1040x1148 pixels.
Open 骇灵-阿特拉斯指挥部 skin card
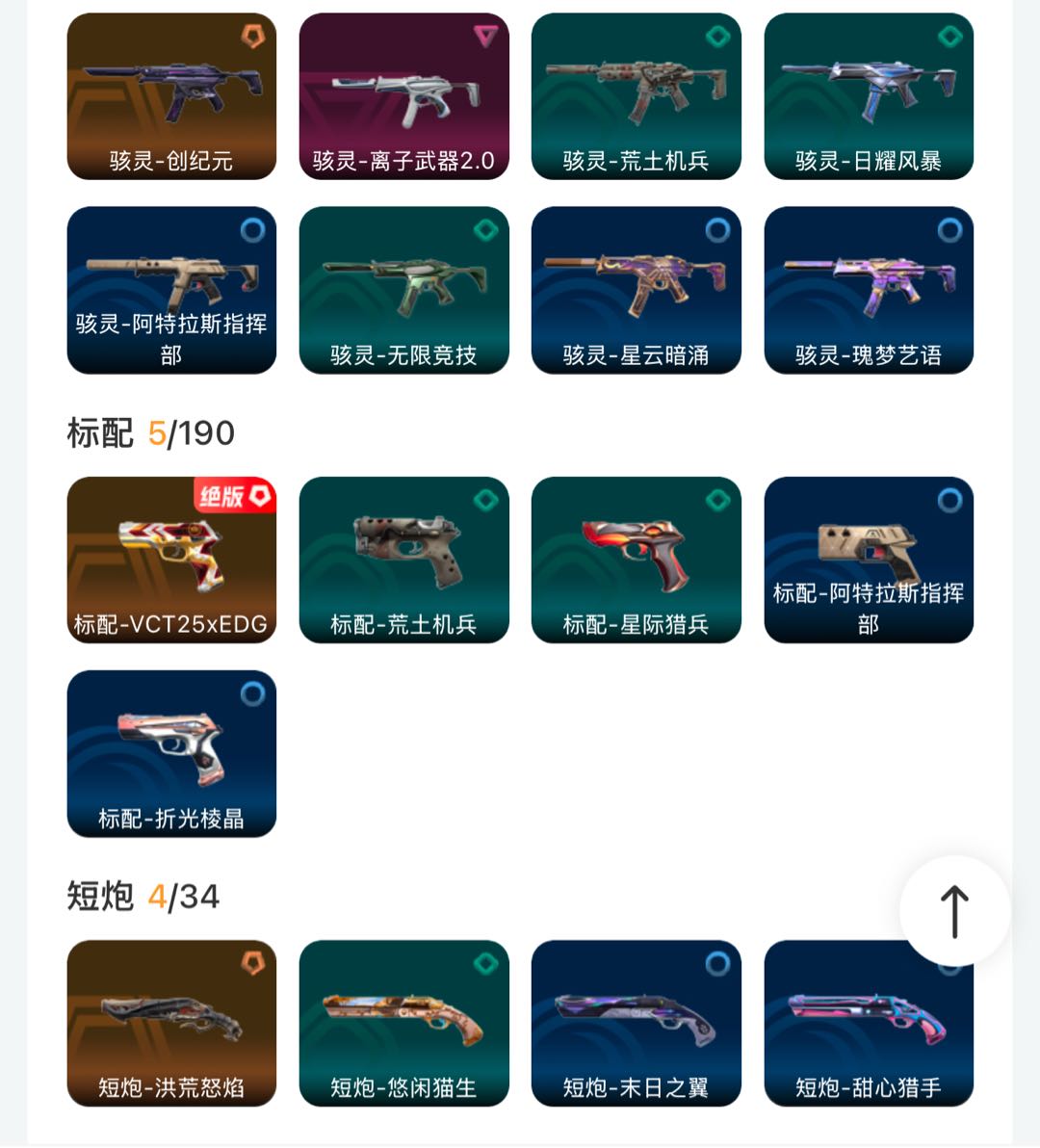tap(171, 290)
